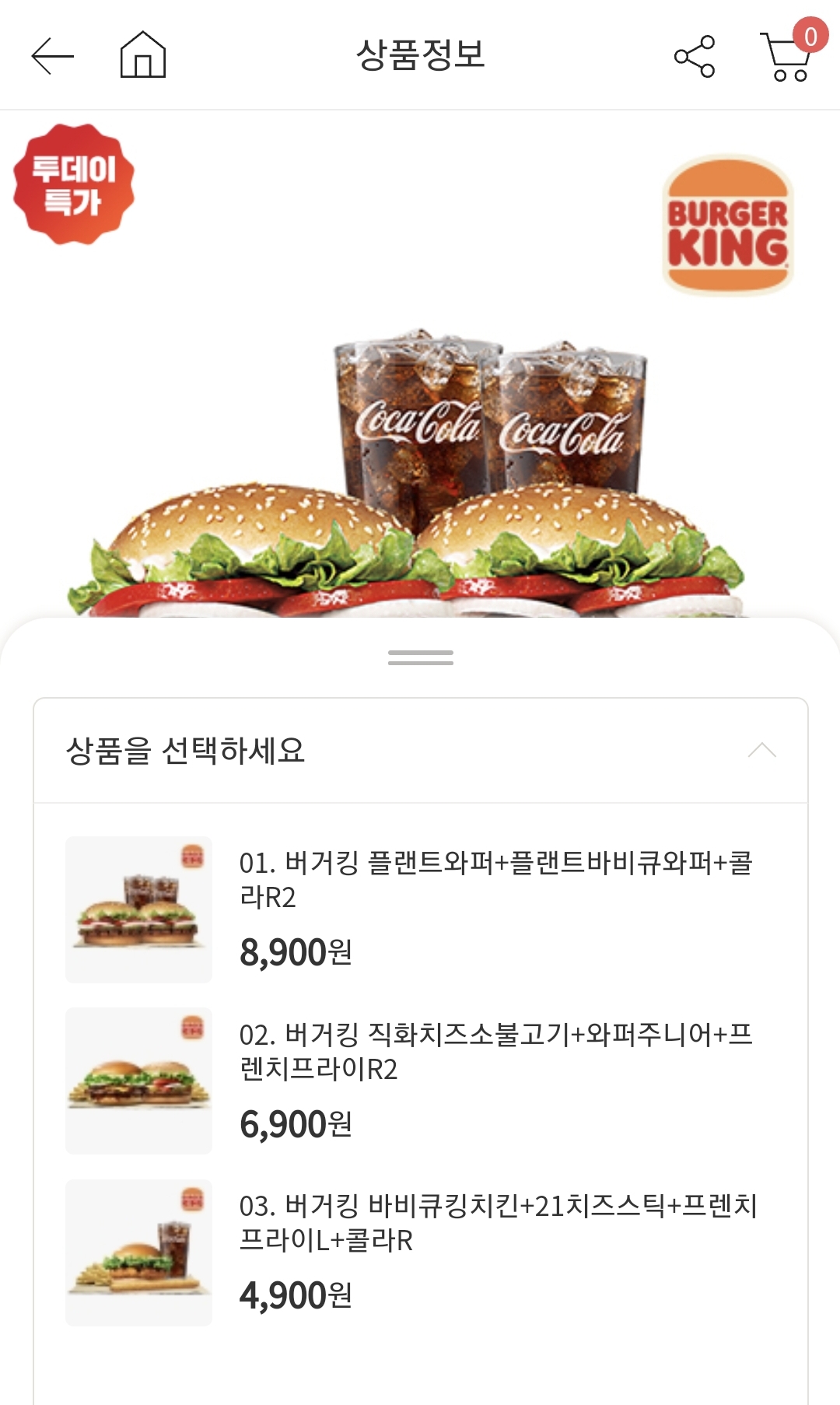The width and height of the screenshot is (840, 1405).
Task: Open the home icon
Action: [x=143, y=54]
